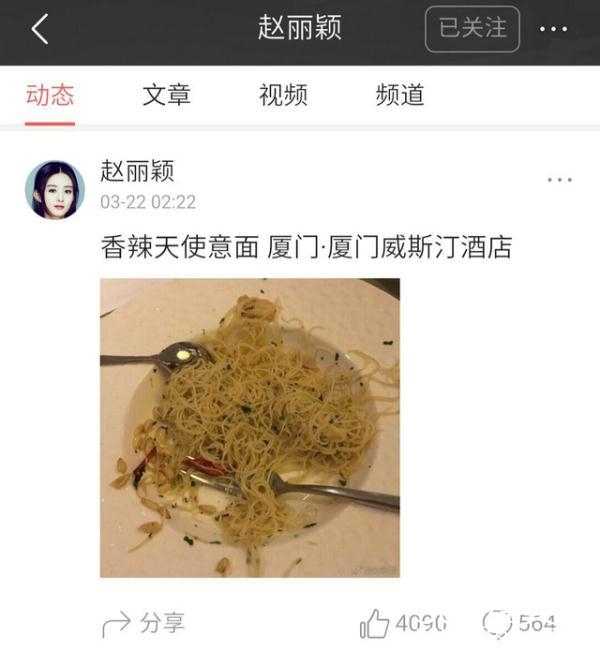The width and height of the screenshot is (600, 648).
Task: View the pasta photo in full
Action: (250, 427)
